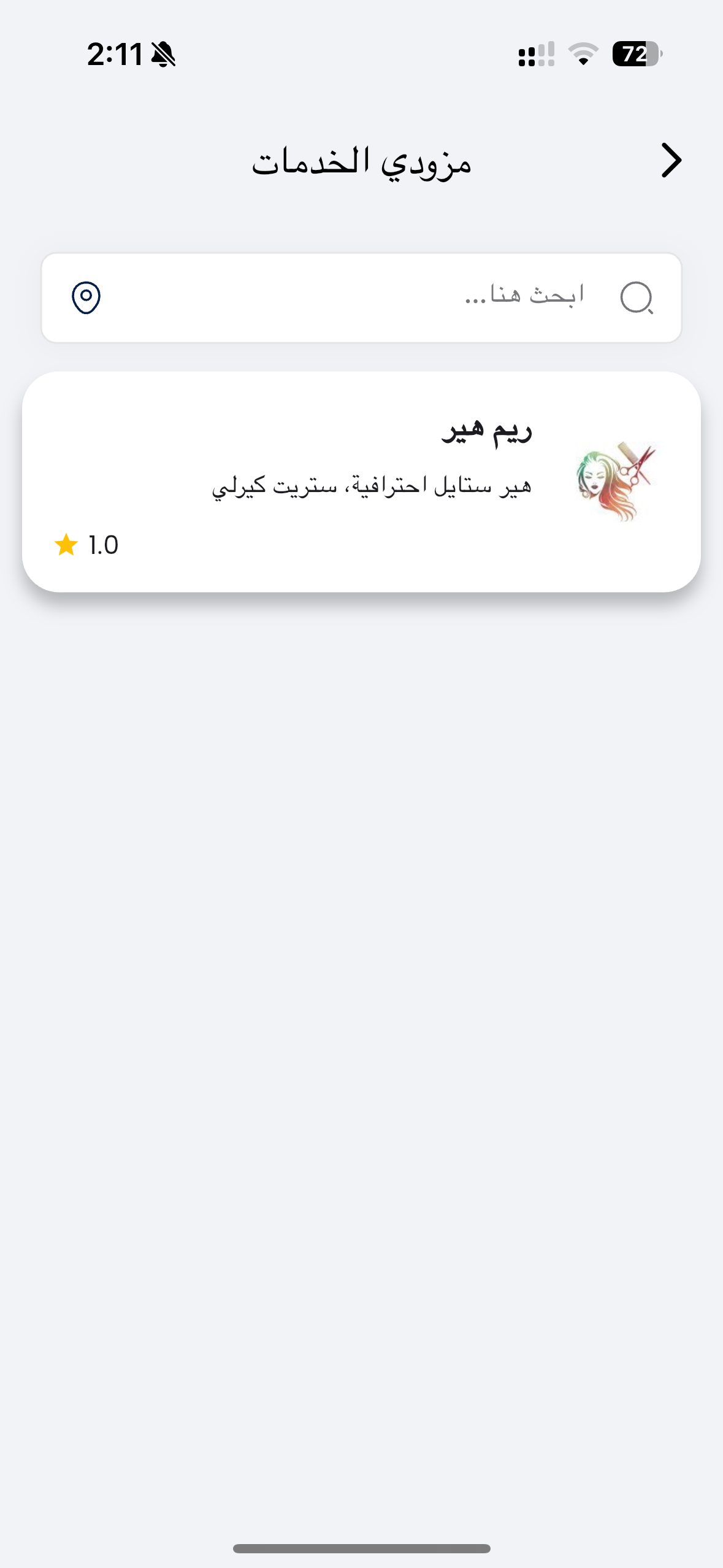Tap the rating row on the provider card
723x1568 pixels.
point(86,545)
